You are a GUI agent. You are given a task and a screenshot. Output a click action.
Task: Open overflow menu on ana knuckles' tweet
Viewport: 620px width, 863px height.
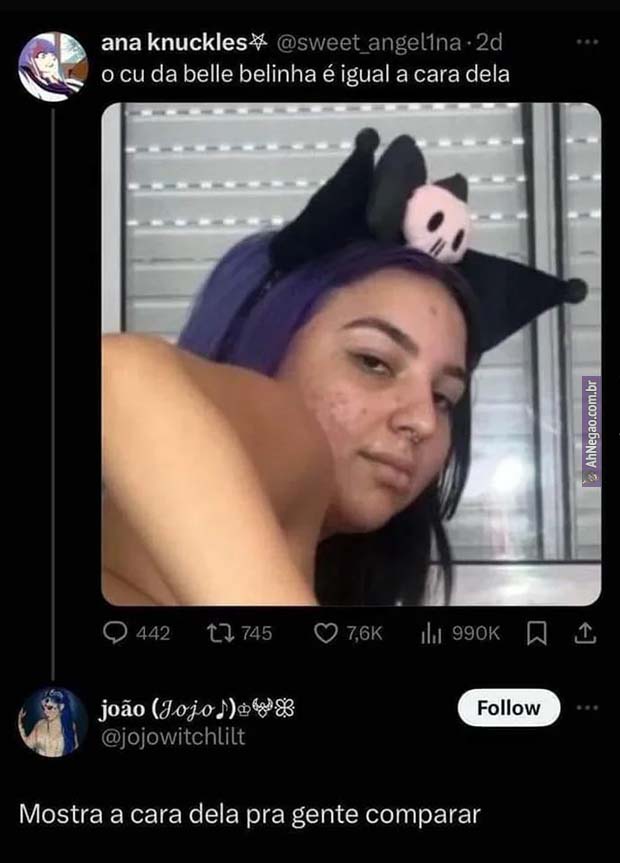(587, 43)
